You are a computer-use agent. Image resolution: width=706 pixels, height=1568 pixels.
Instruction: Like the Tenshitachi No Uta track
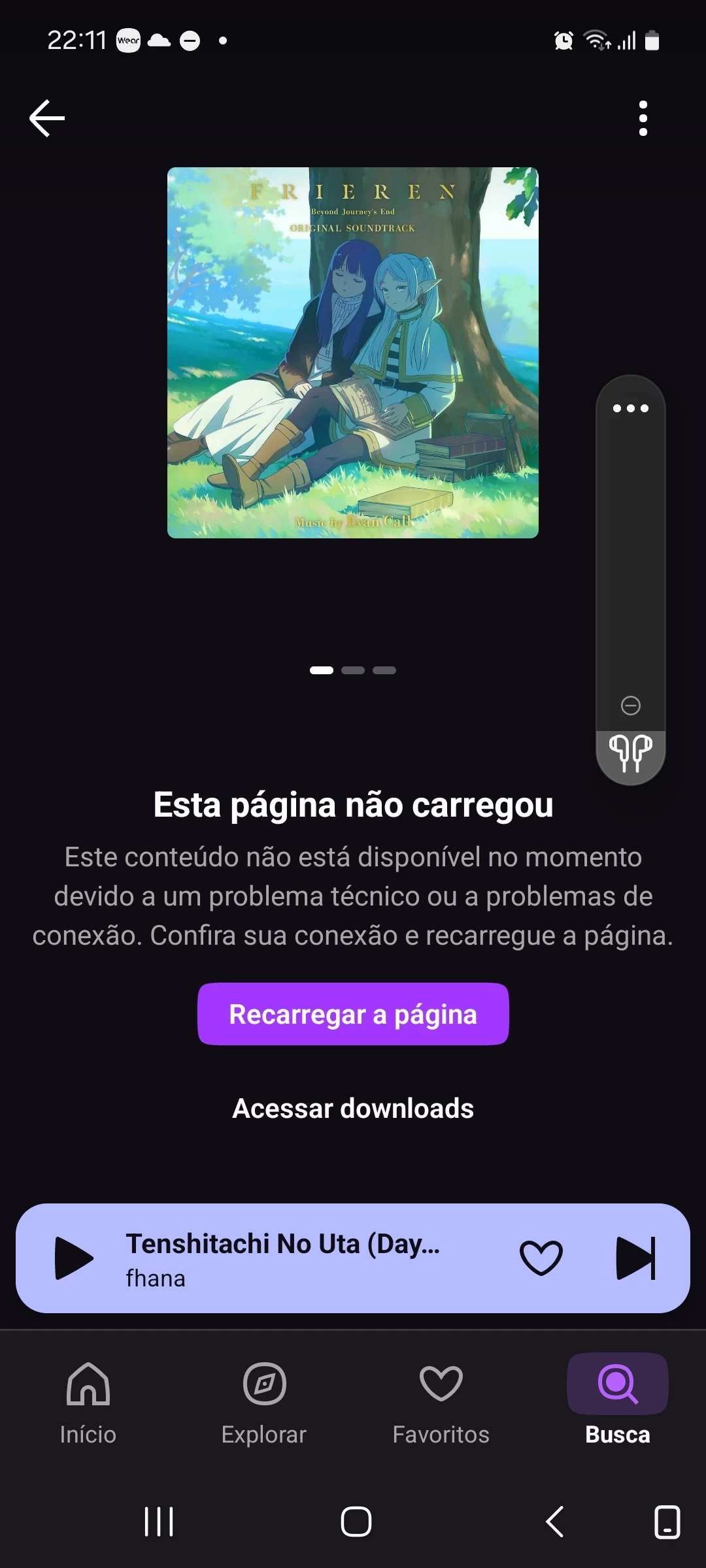coord(541,1258)
